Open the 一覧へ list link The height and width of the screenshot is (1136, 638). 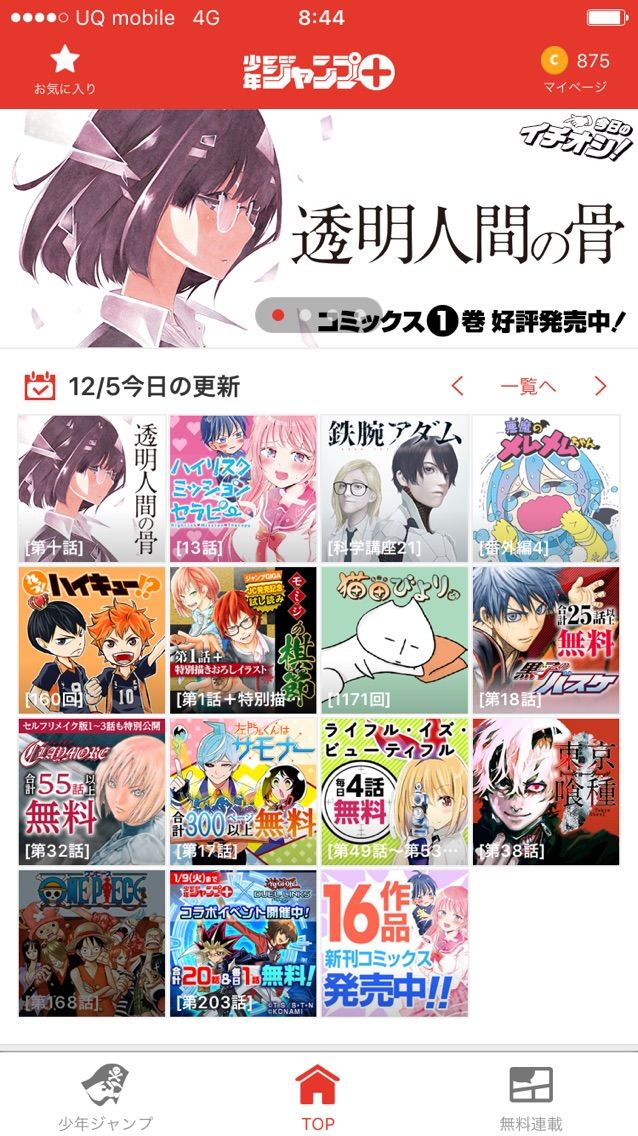(x=528, y=386)
